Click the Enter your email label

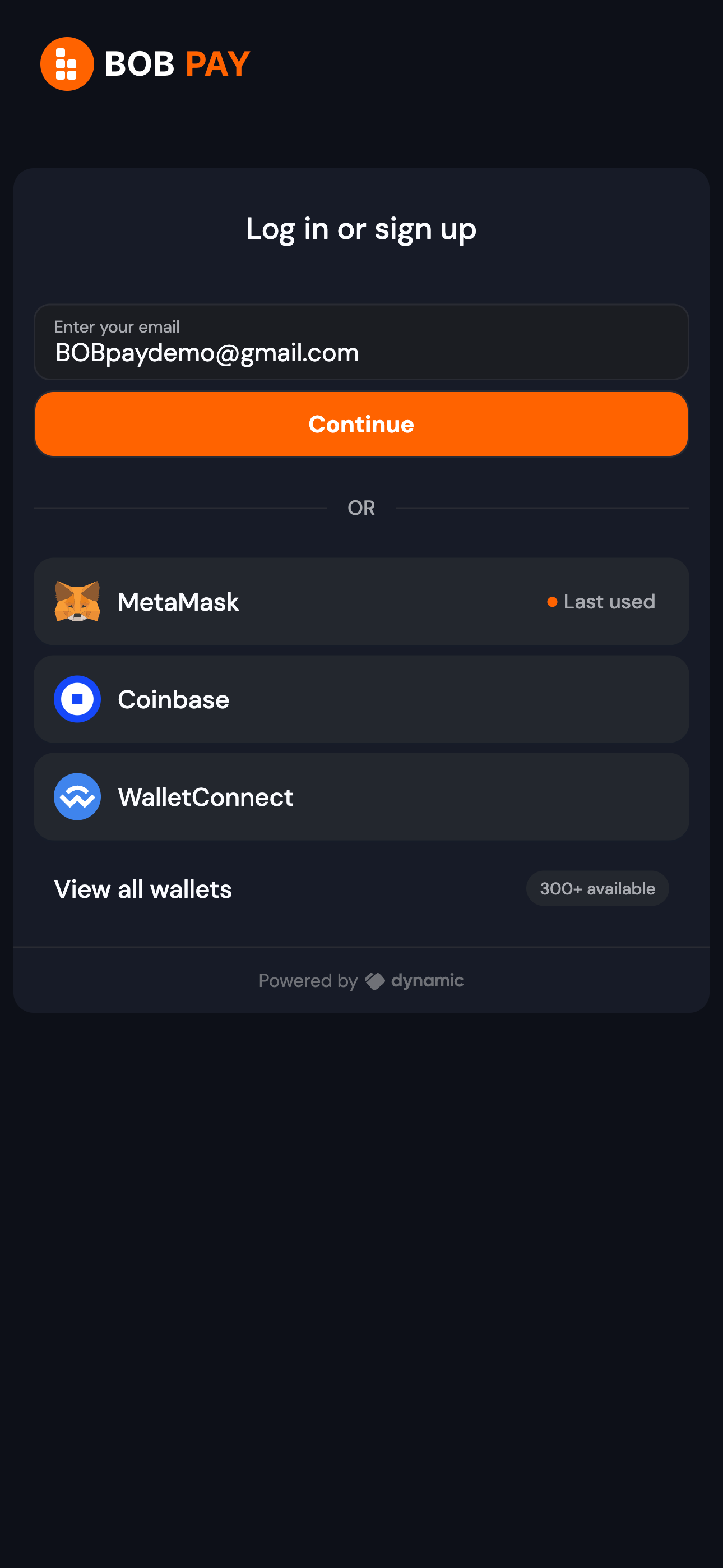[x=117, y=326]
